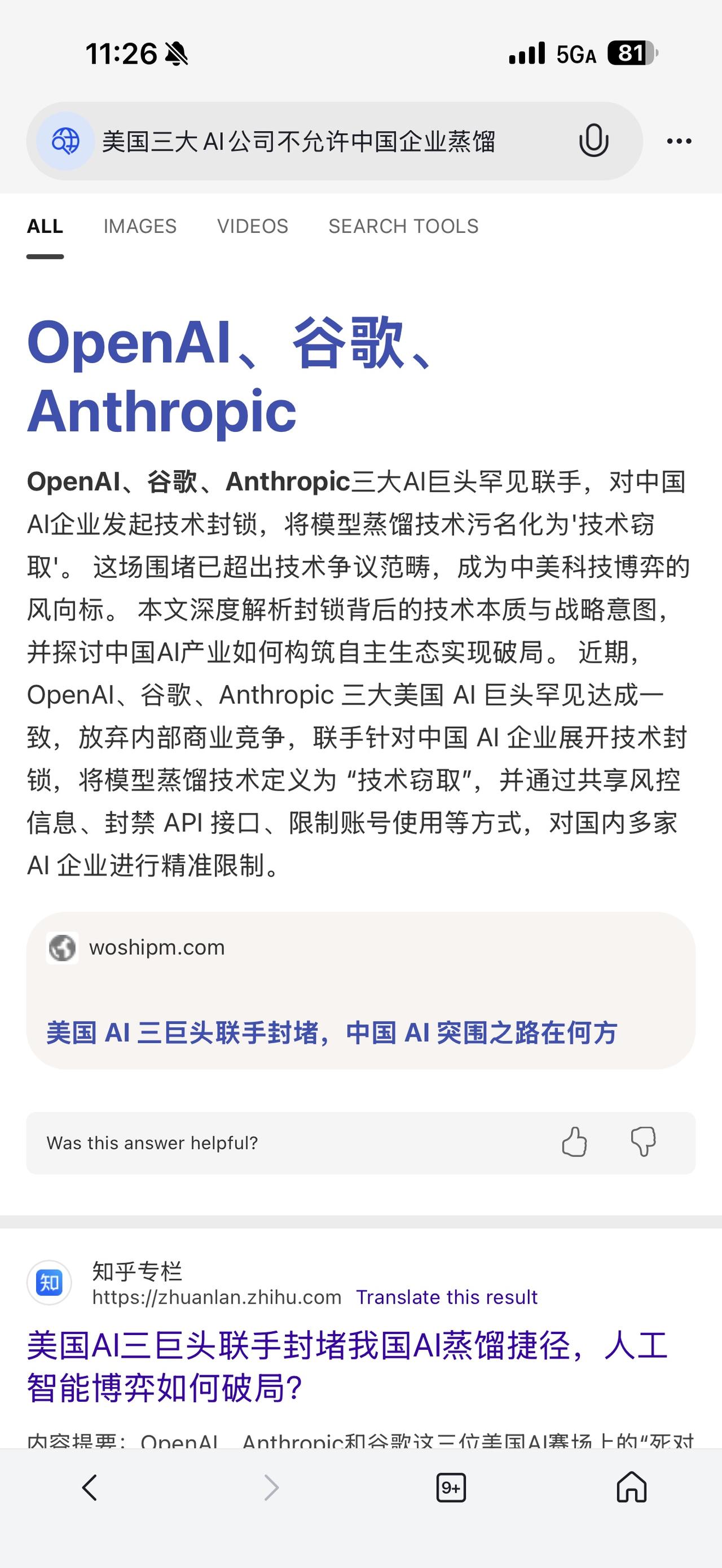Viewport: 722px width, 1568px height.
Task: Tap the globe favicon beside woshipm.com
Action: [63, 947]
